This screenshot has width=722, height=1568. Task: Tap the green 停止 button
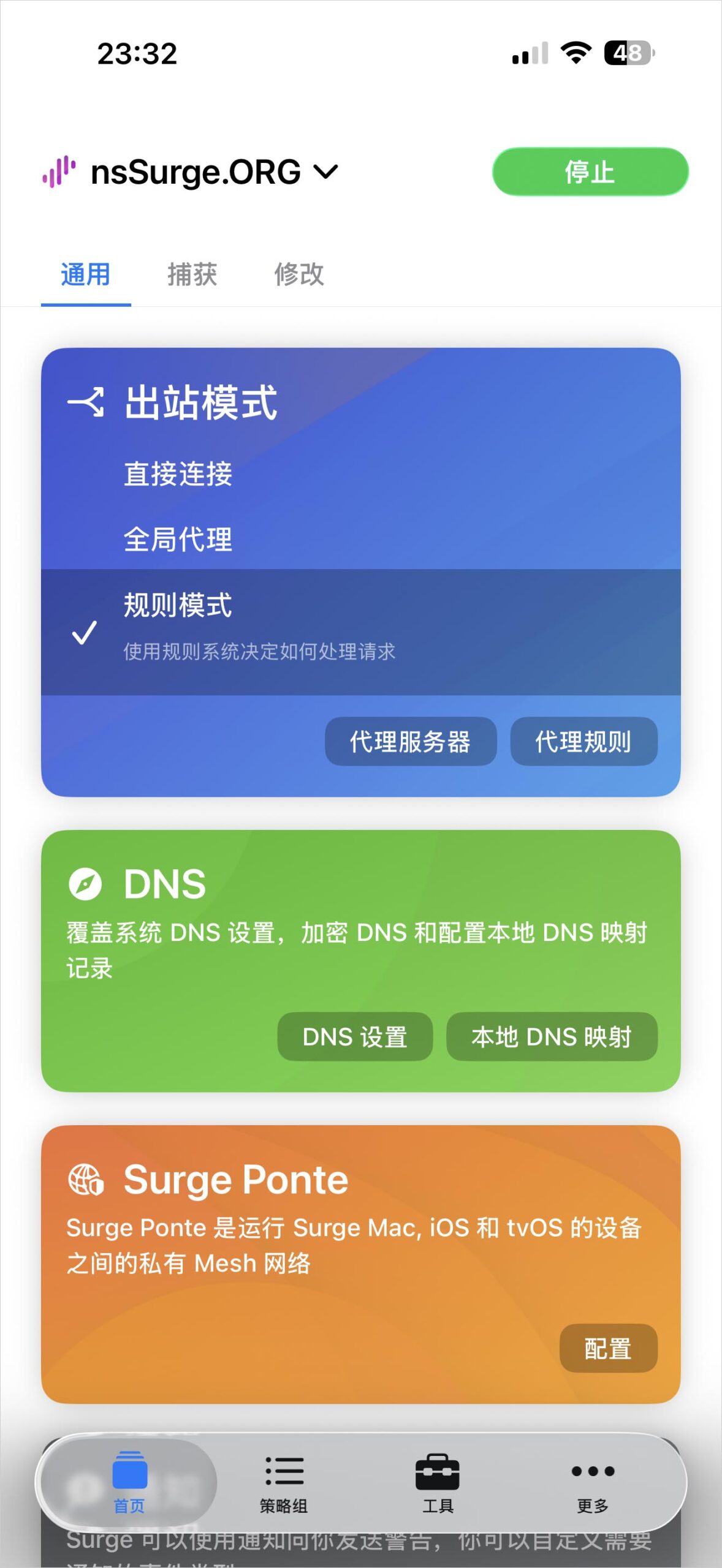coord(590,171)
